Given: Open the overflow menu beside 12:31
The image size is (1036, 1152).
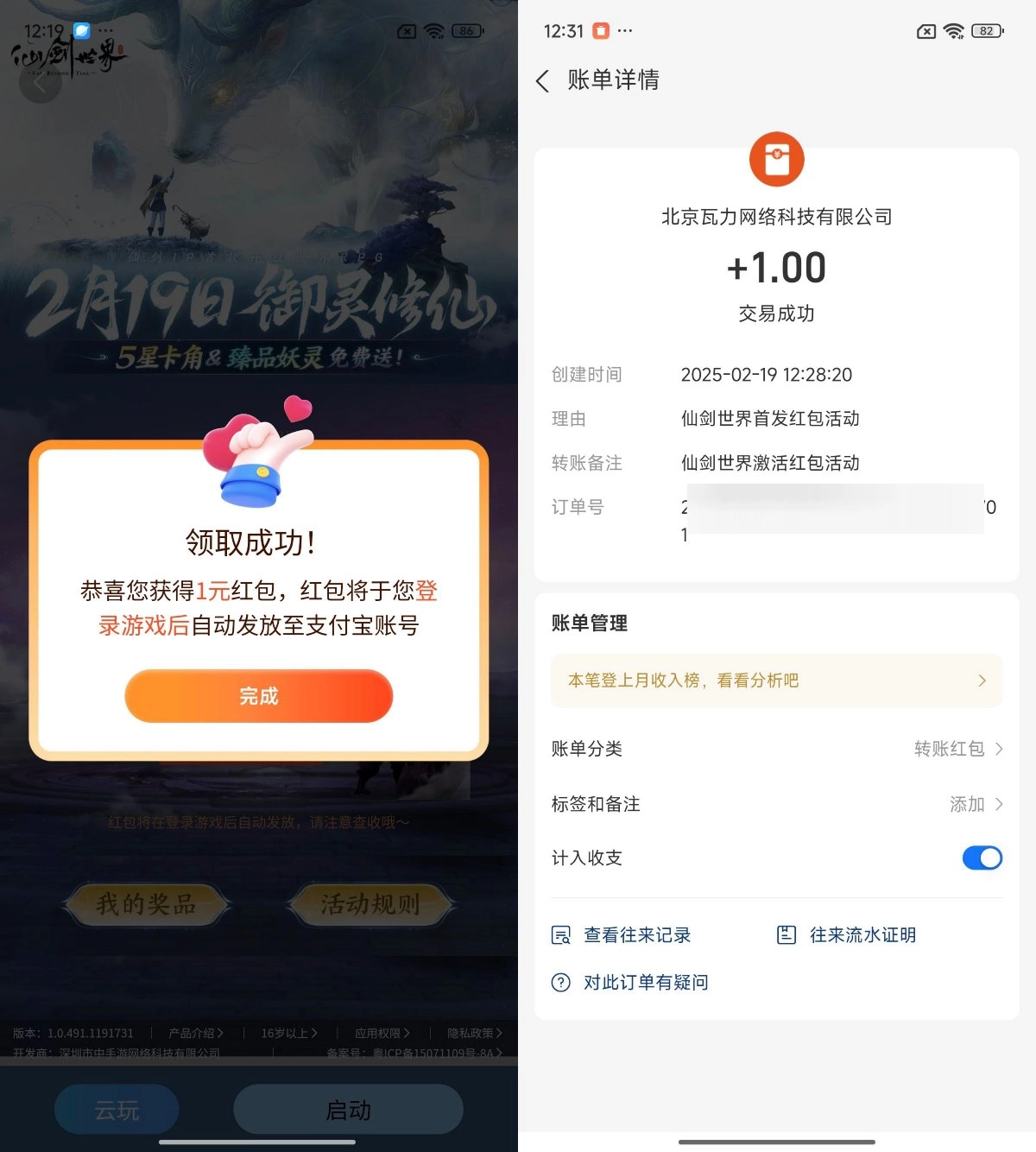Looking at the screenshot, I should [x=626, y=30].
